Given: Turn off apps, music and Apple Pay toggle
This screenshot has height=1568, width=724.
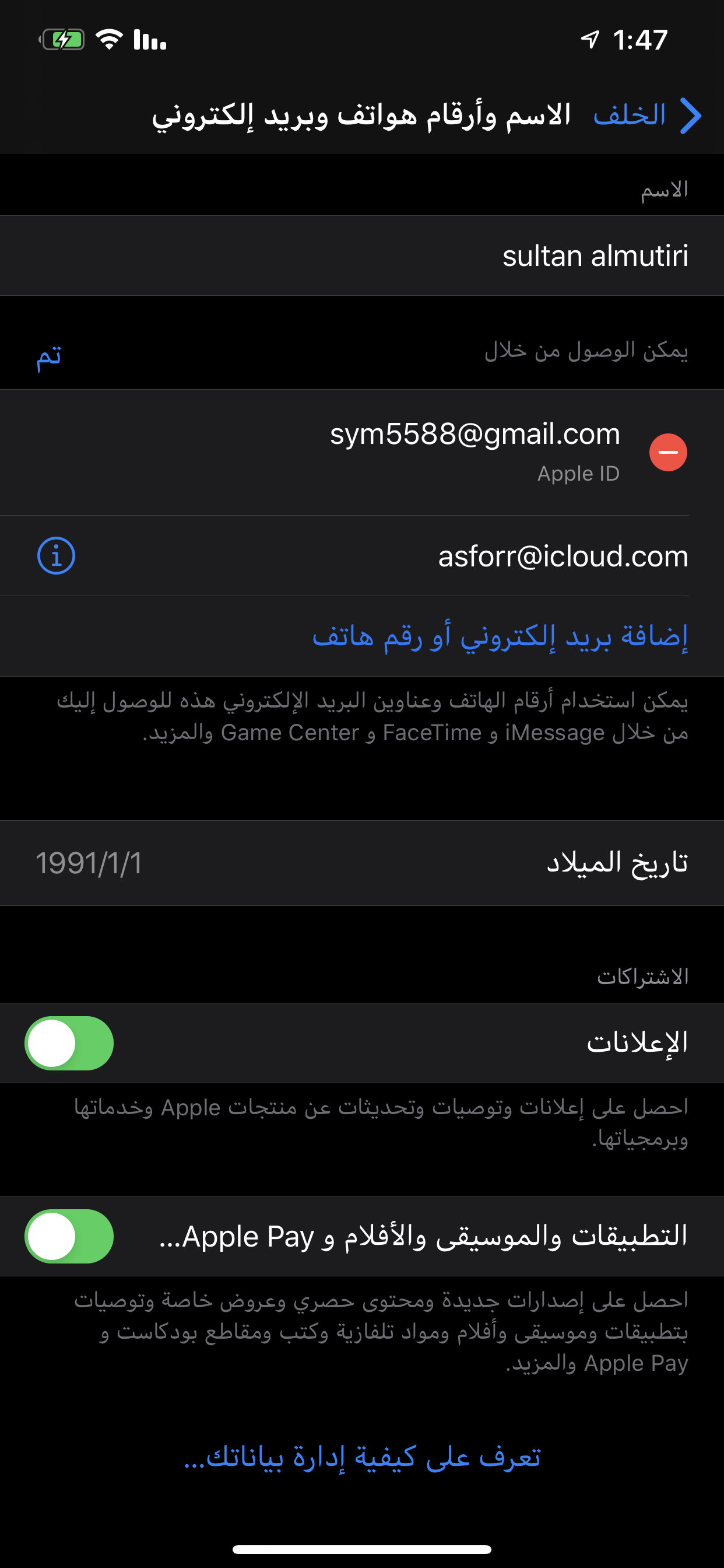Looking at the screenshot, I should point(69,1236).
